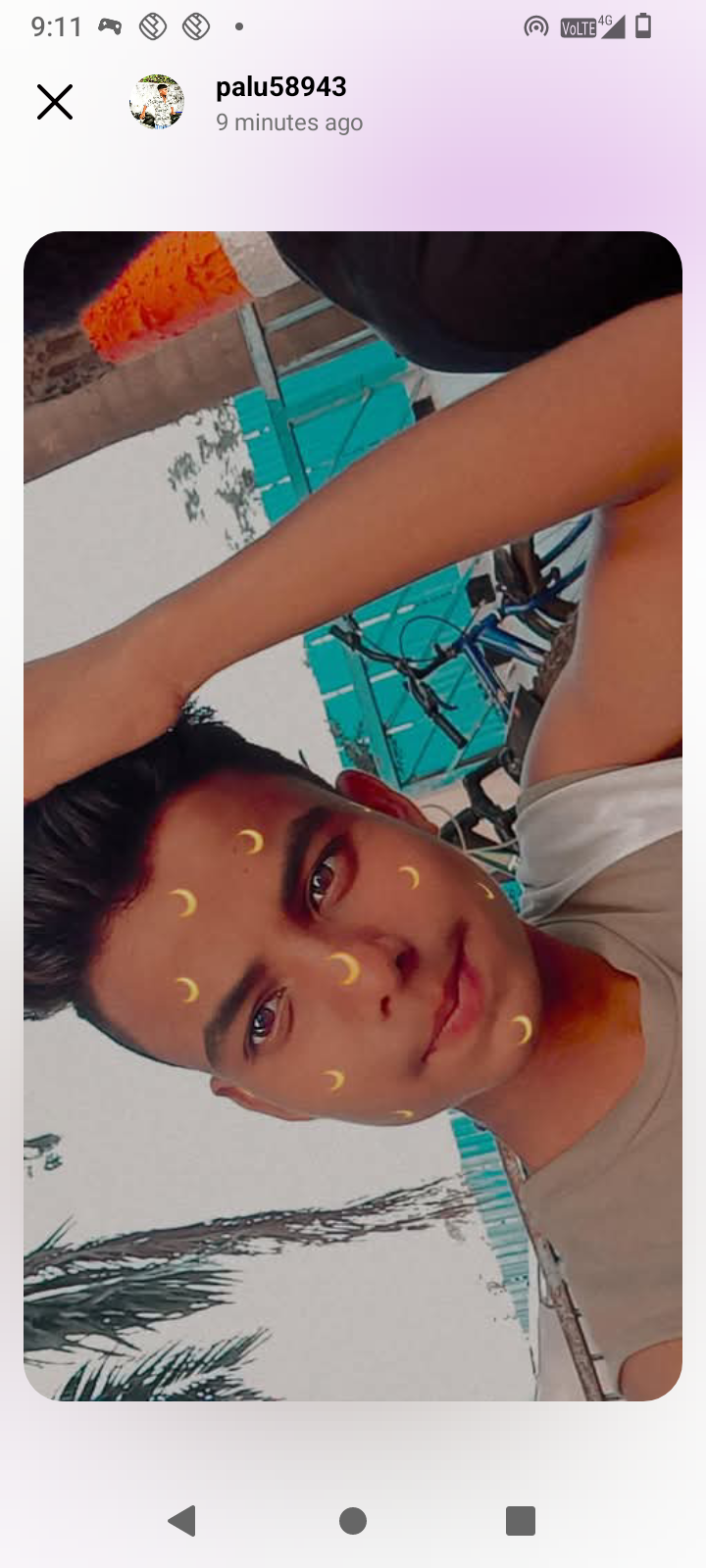Open the palu58943 username link
Image resolution: width=706 pixels, height=1568 pixels.
(x=281, y=86)
